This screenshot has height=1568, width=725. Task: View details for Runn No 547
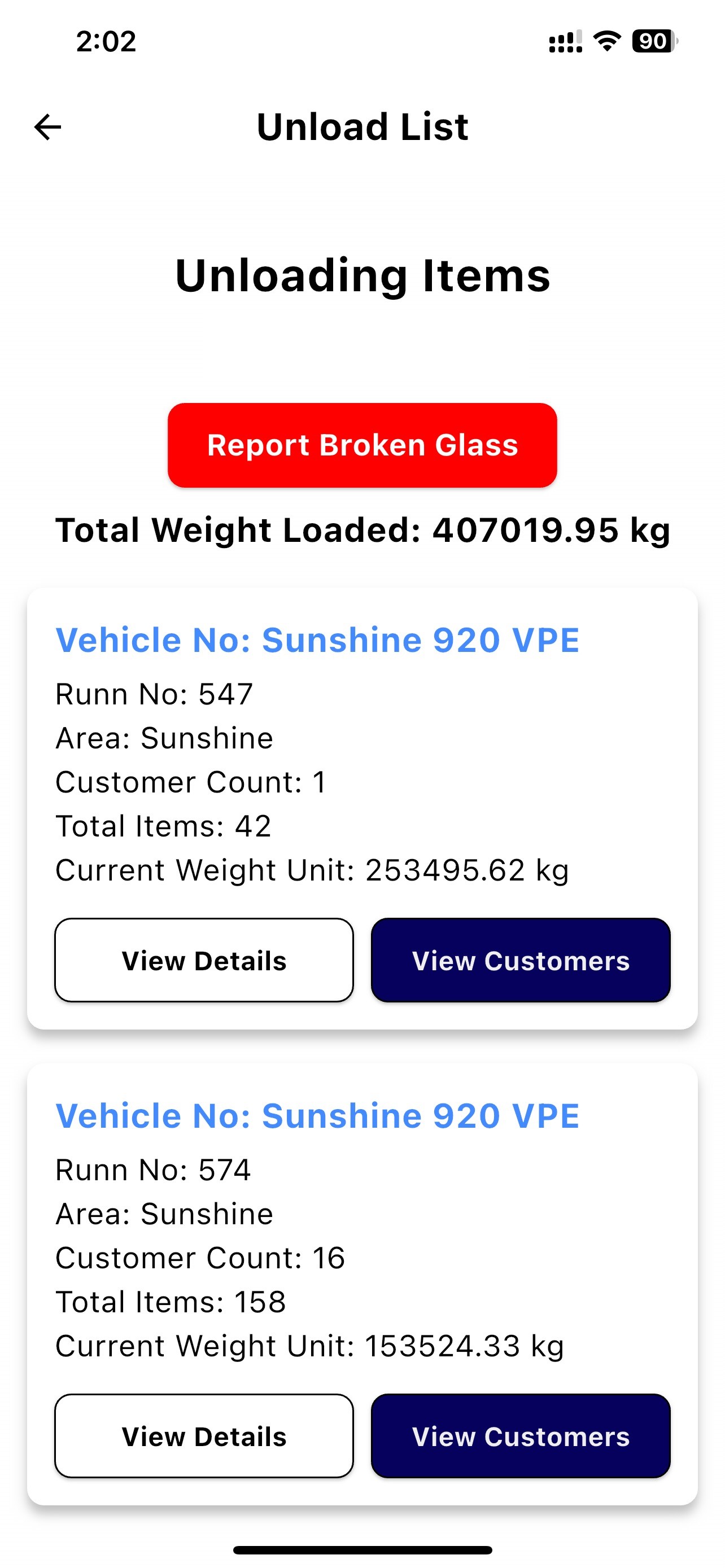[x=204, y=960]
